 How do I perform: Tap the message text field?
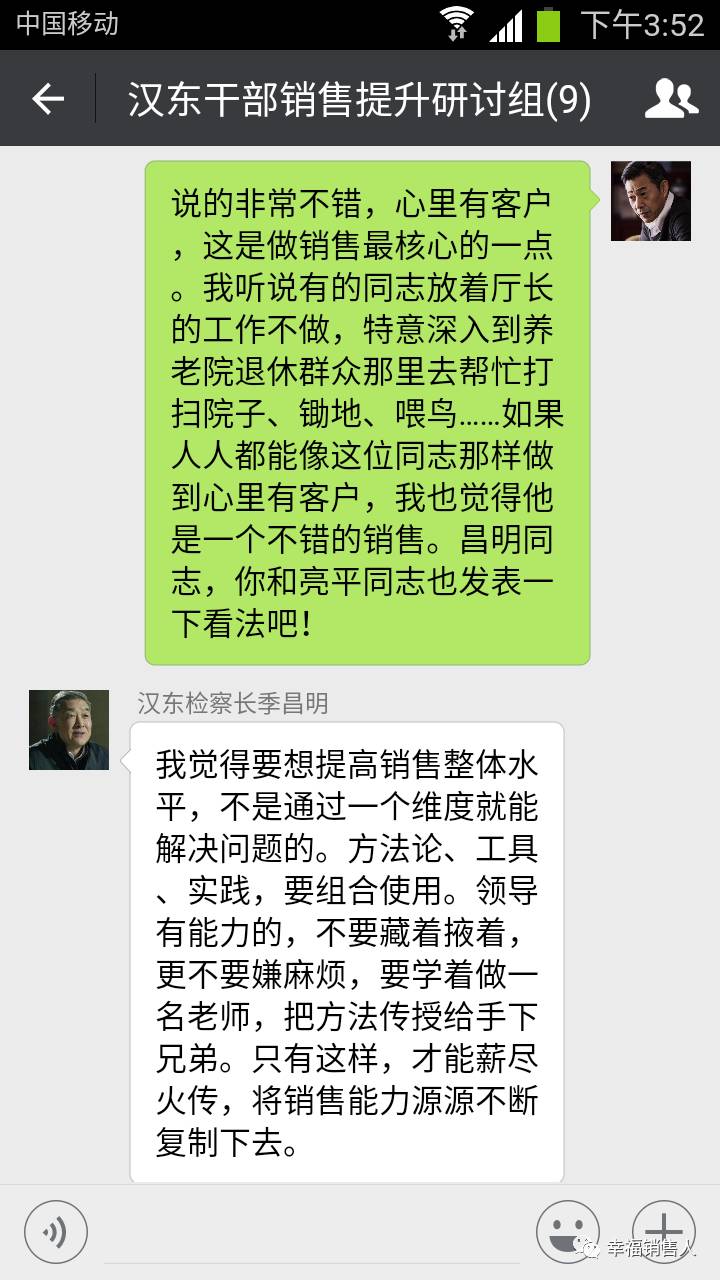312,1232
